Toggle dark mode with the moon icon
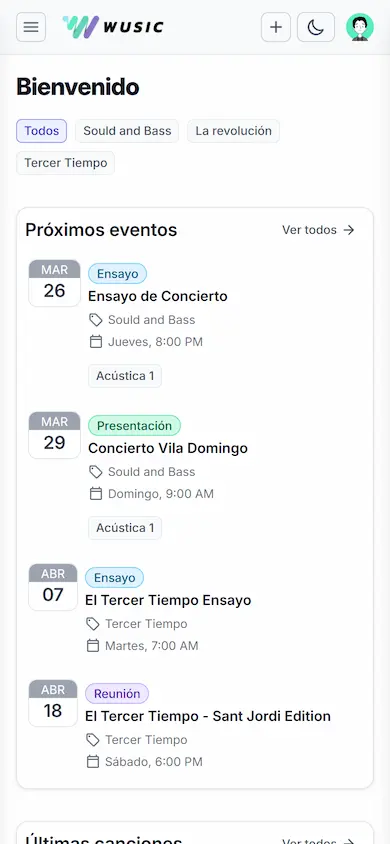The width and height of the screenshot is (390, 844). [316, 27]
